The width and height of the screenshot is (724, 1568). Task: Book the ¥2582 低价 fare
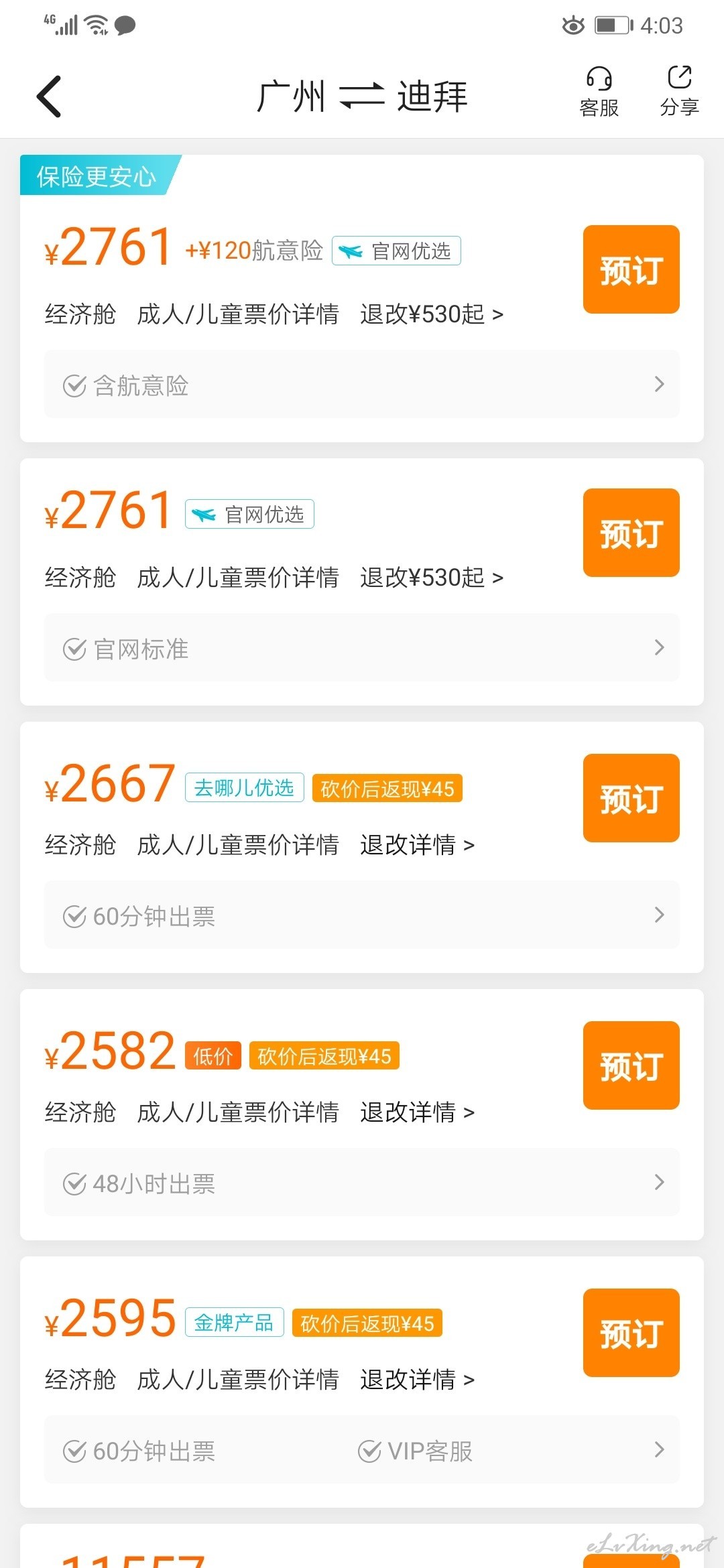(631, 1065)
